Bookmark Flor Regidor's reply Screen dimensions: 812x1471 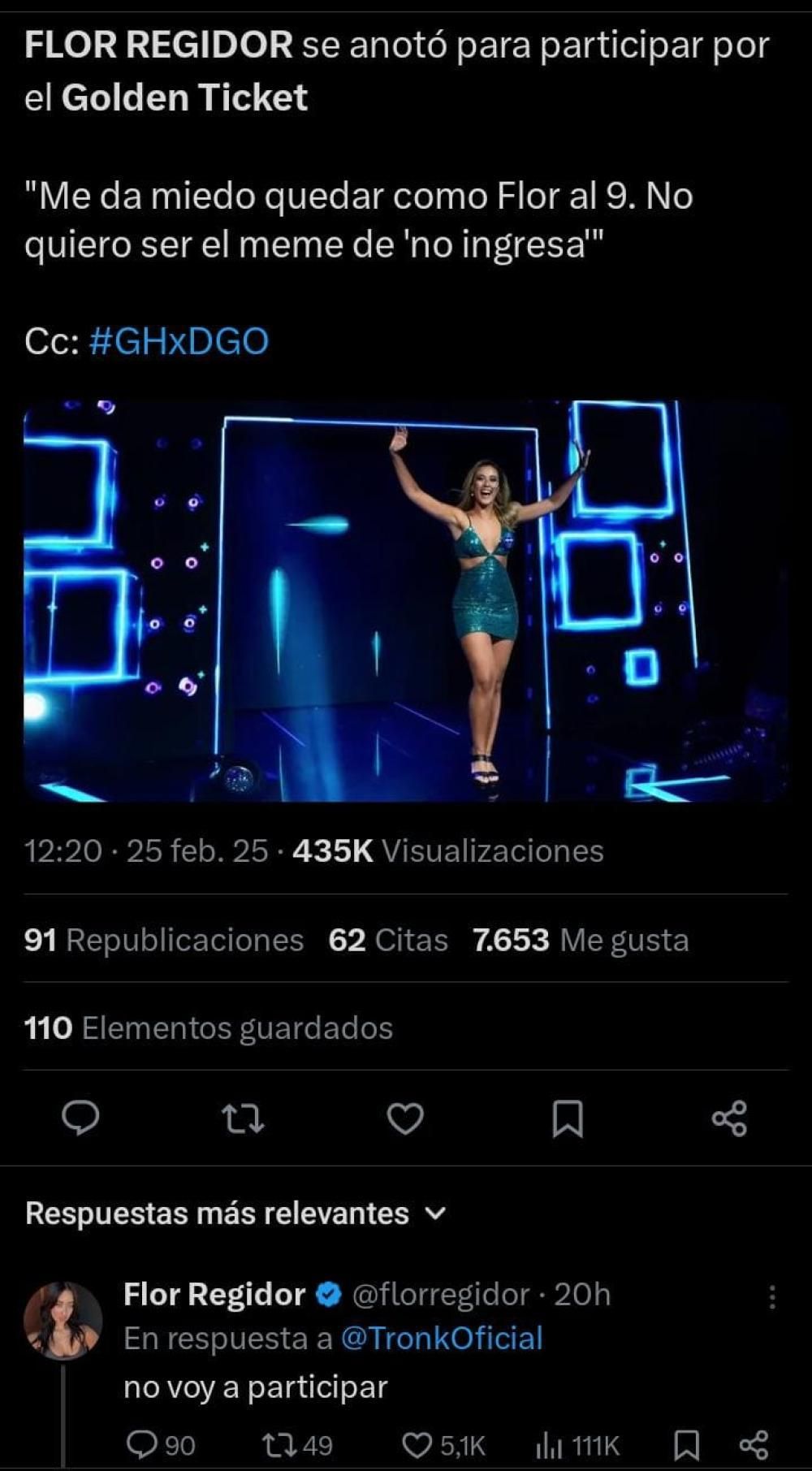(687, 1444)
